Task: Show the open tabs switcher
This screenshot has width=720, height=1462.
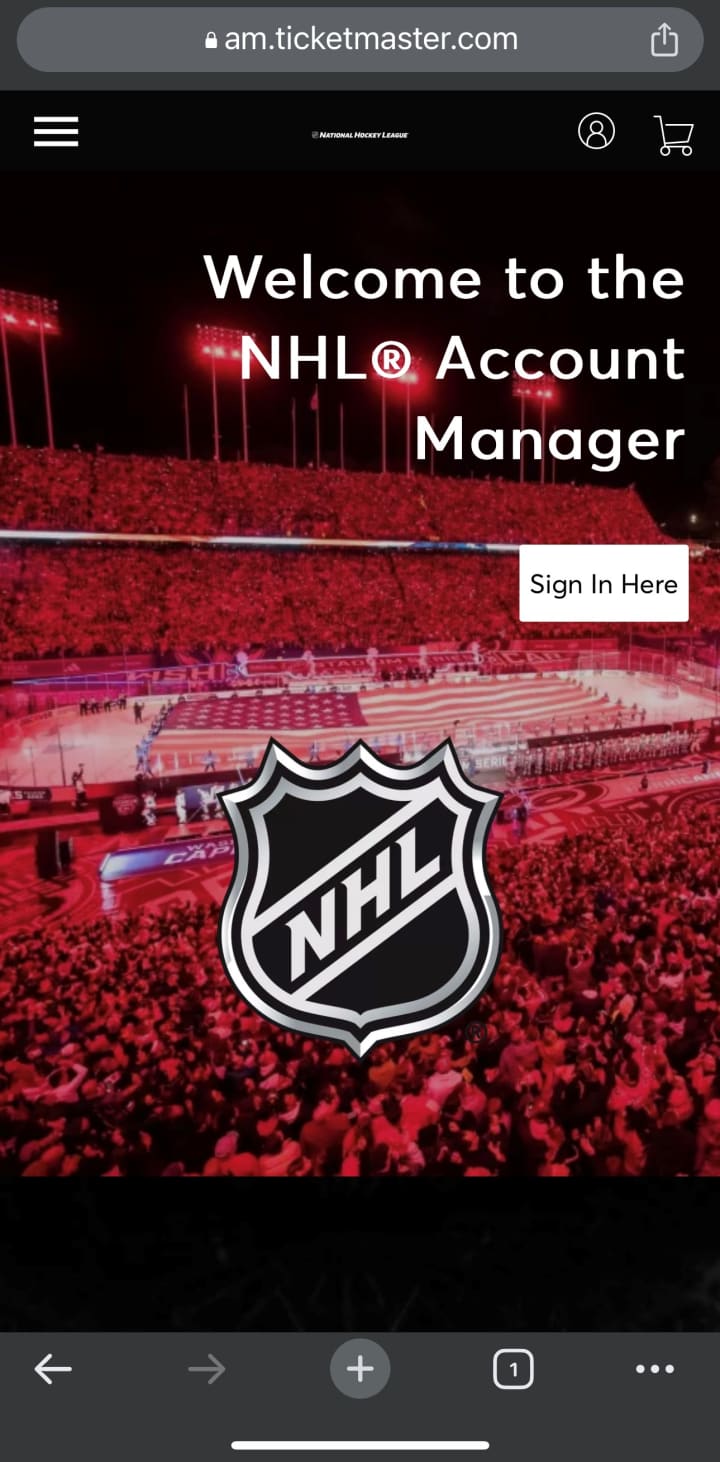Action: (x=513, y=1369)
